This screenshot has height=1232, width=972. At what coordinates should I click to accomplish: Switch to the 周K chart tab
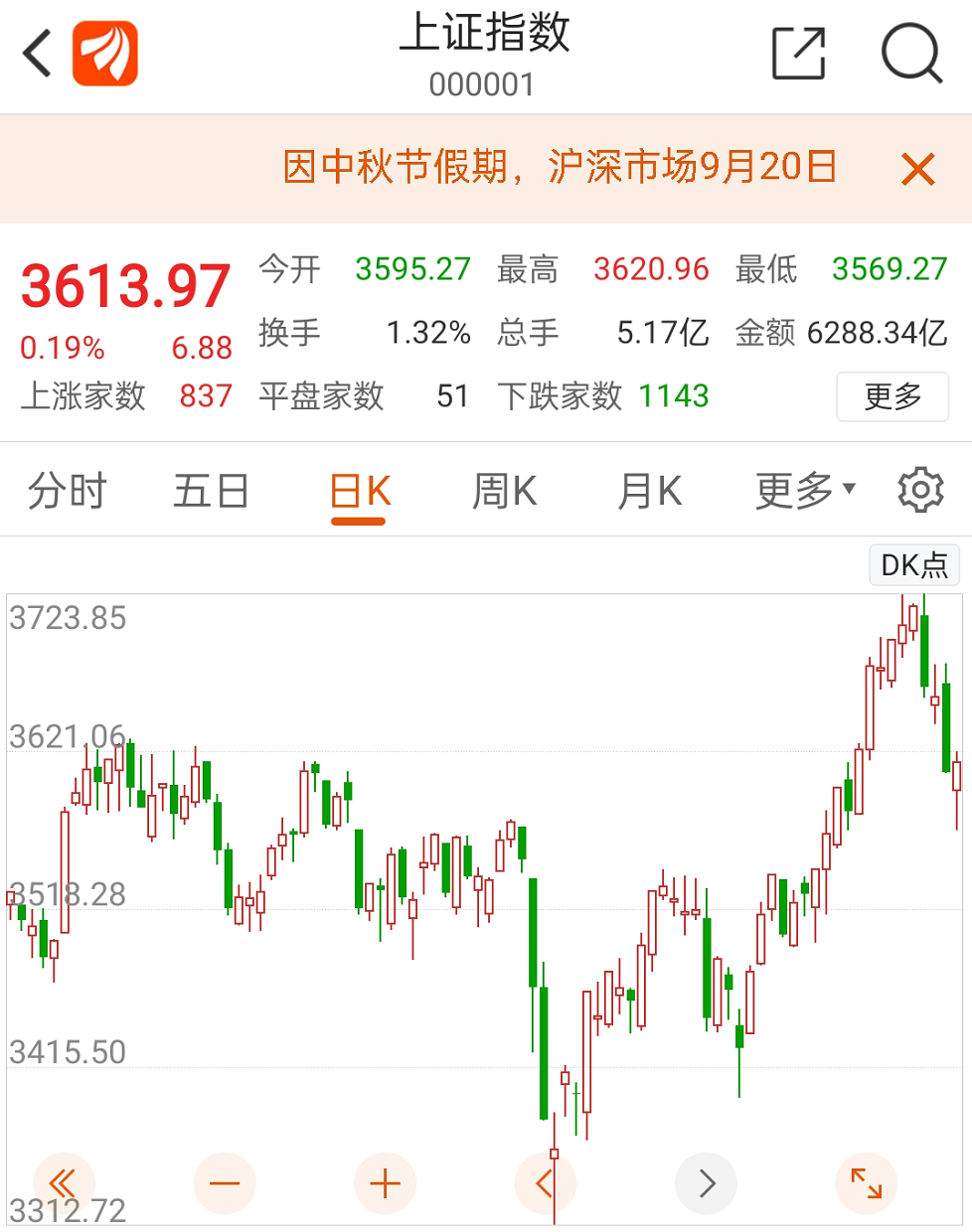[504, 491]
